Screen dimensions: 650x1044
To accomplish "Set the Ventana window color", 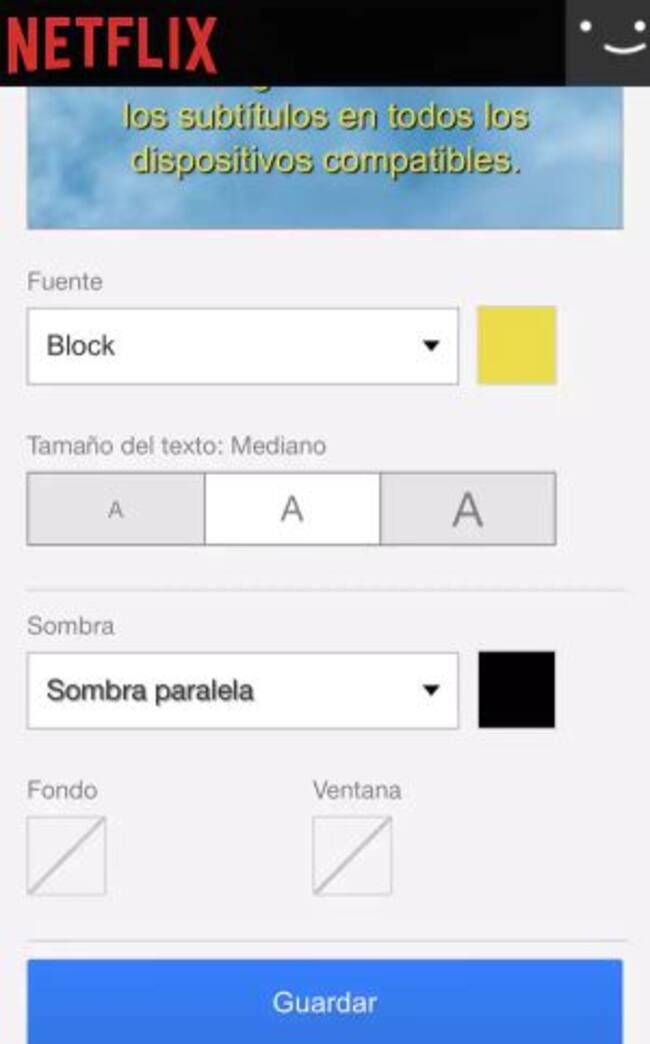I will pyautogui.click(x=352, y=855).
